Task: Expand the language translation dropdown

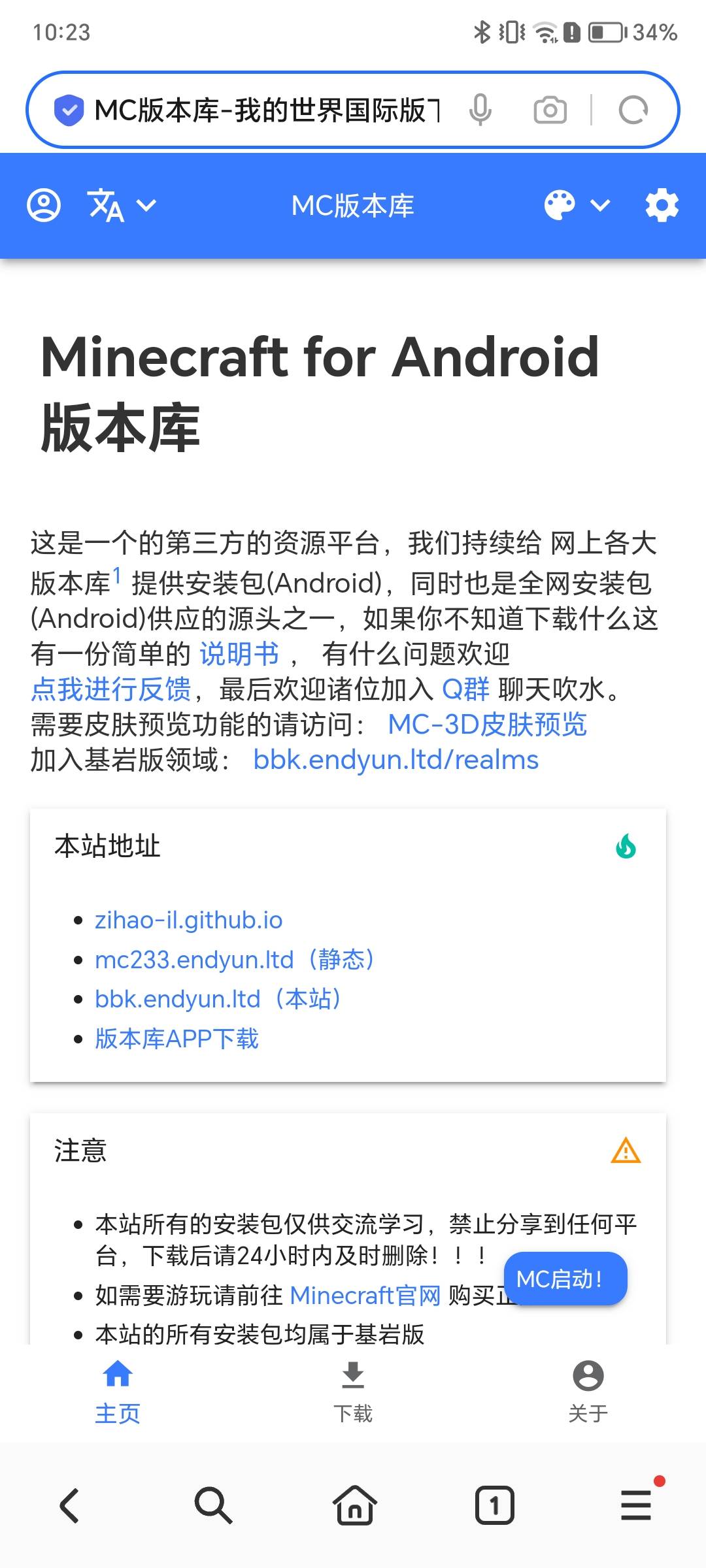Action: 122,206
